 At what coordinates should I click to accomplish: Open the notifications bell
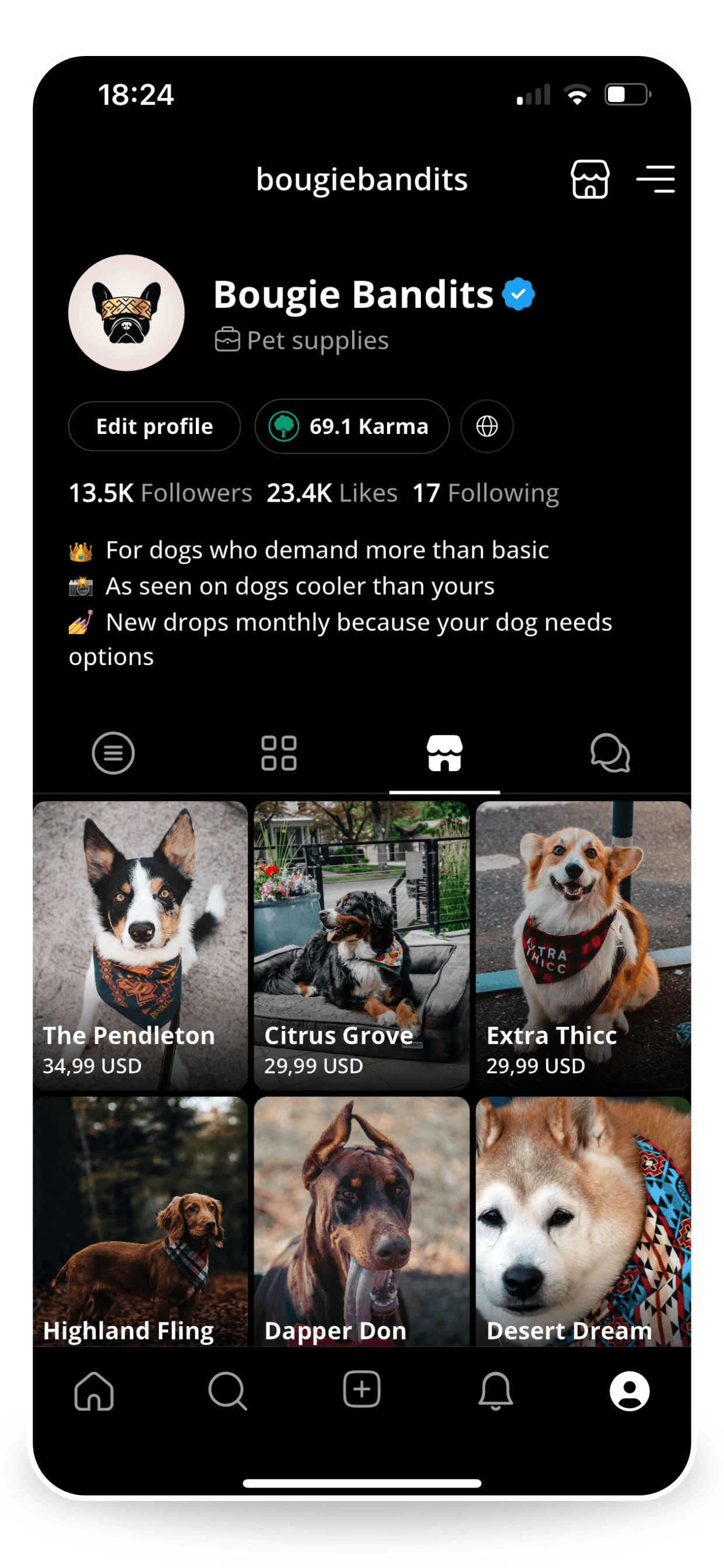point(496,1391)
